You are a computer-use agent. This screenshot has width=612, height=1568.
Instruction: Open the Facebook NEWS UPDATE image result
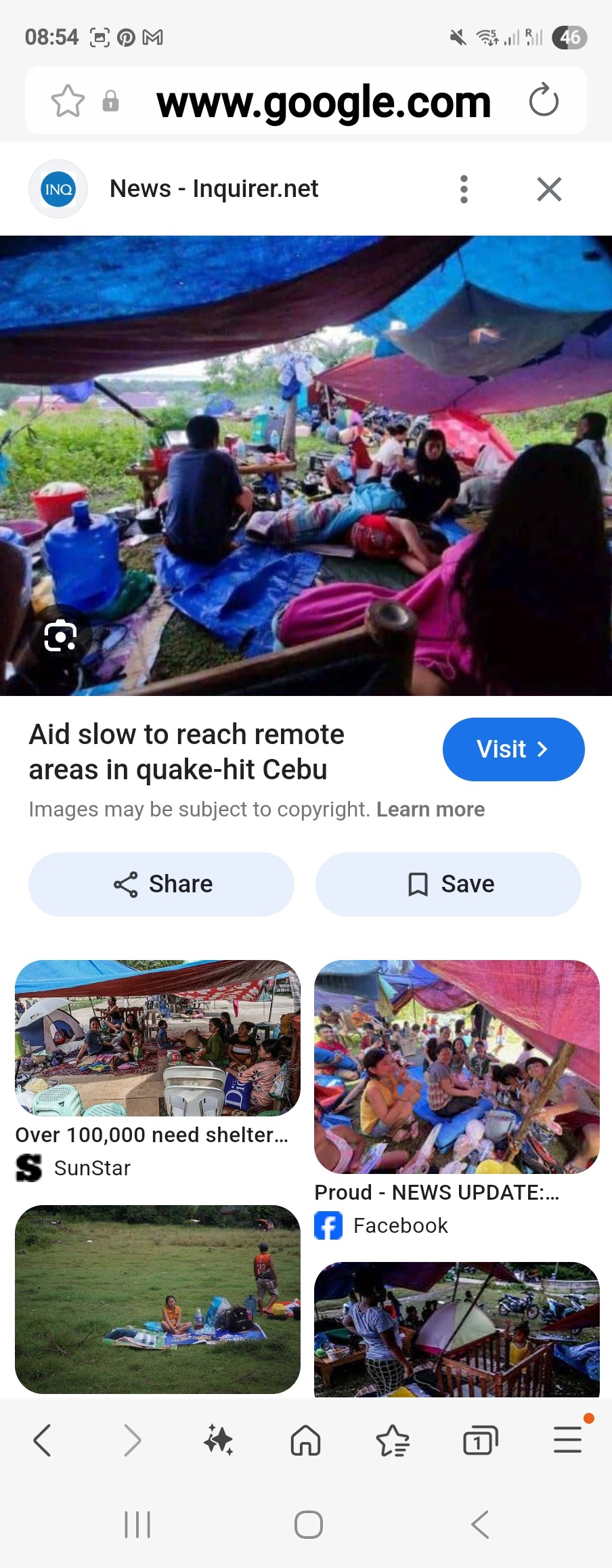457,1067
